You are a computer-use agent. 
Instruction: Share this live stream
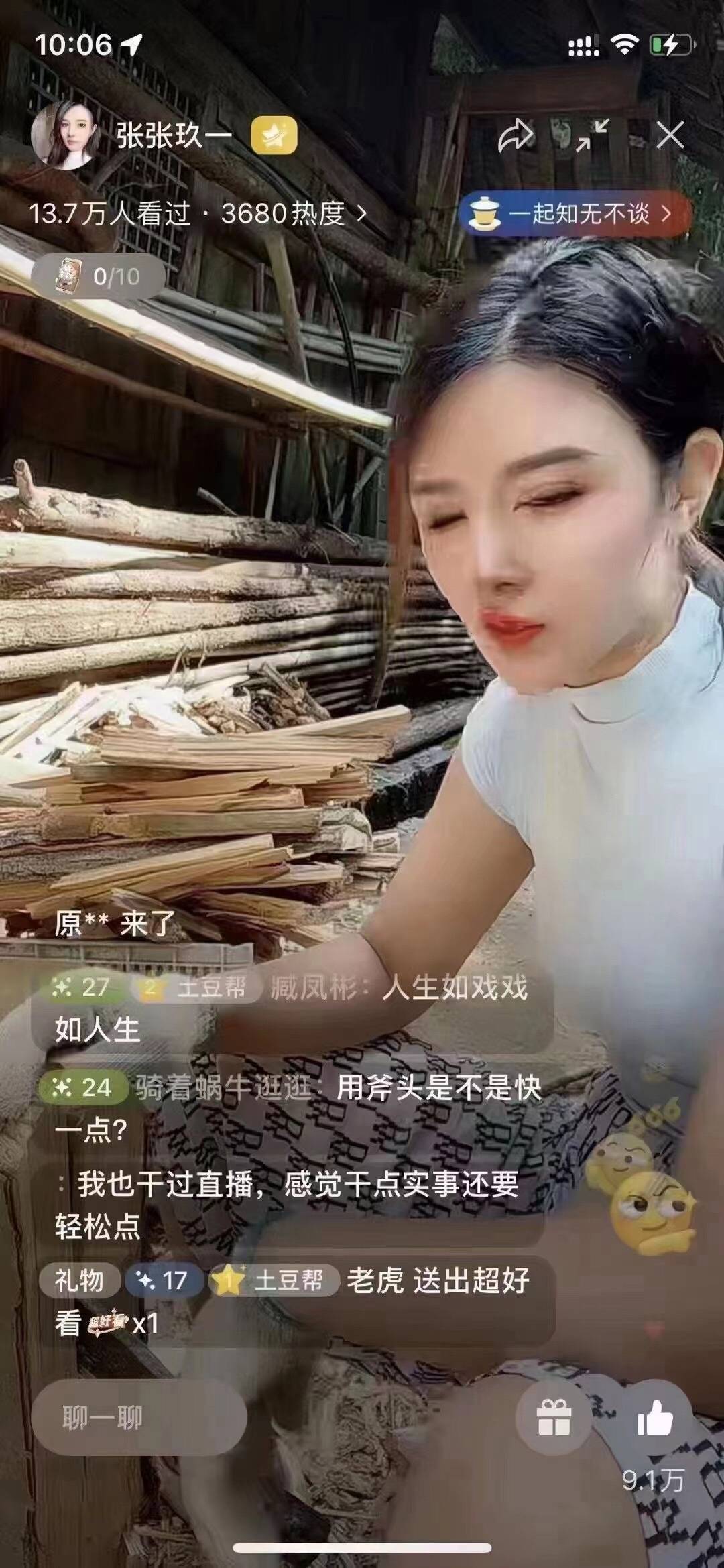[x=516, y=135]
